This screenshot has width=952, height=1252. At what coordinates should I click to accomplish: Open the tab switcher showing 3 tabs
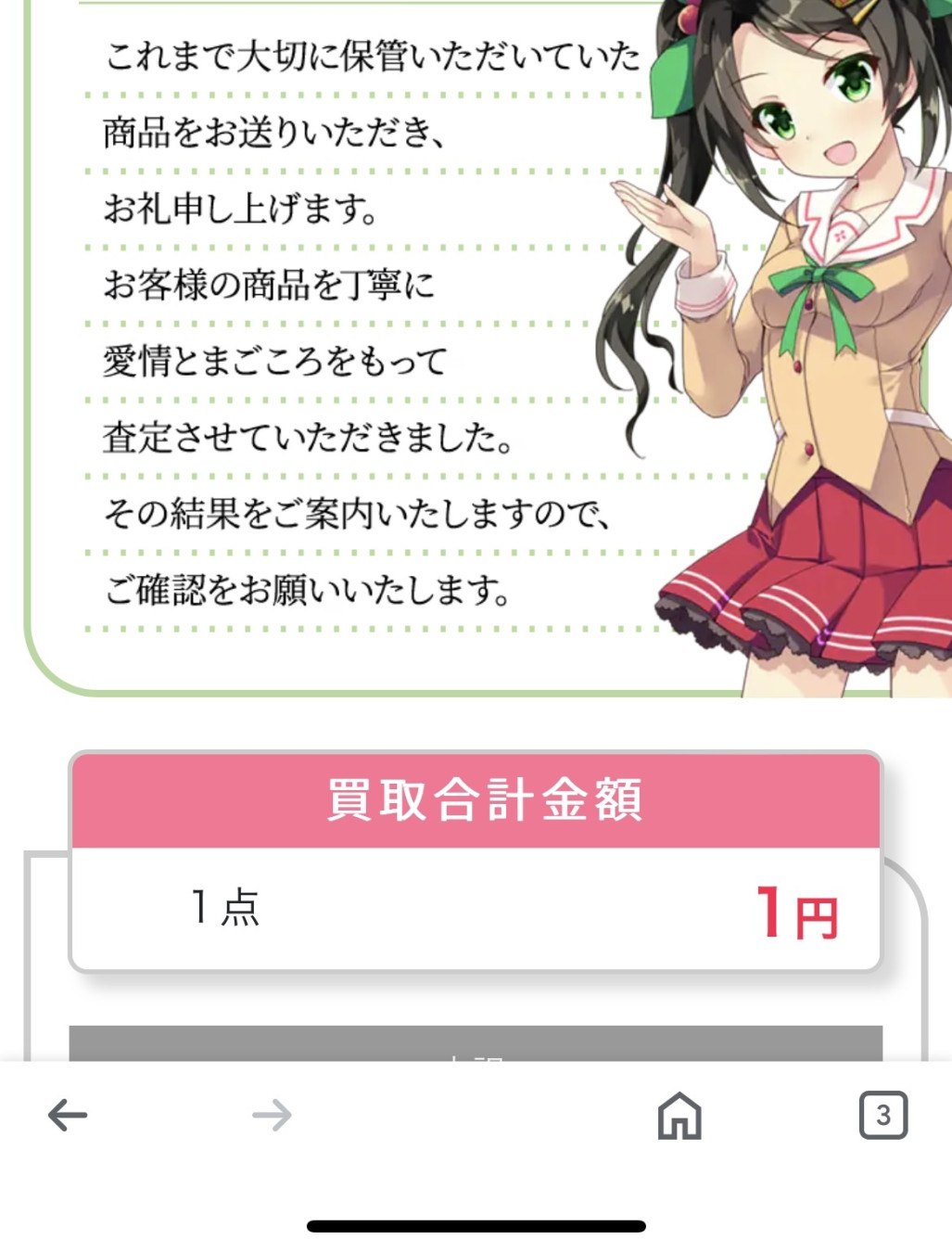[882, 1115]
